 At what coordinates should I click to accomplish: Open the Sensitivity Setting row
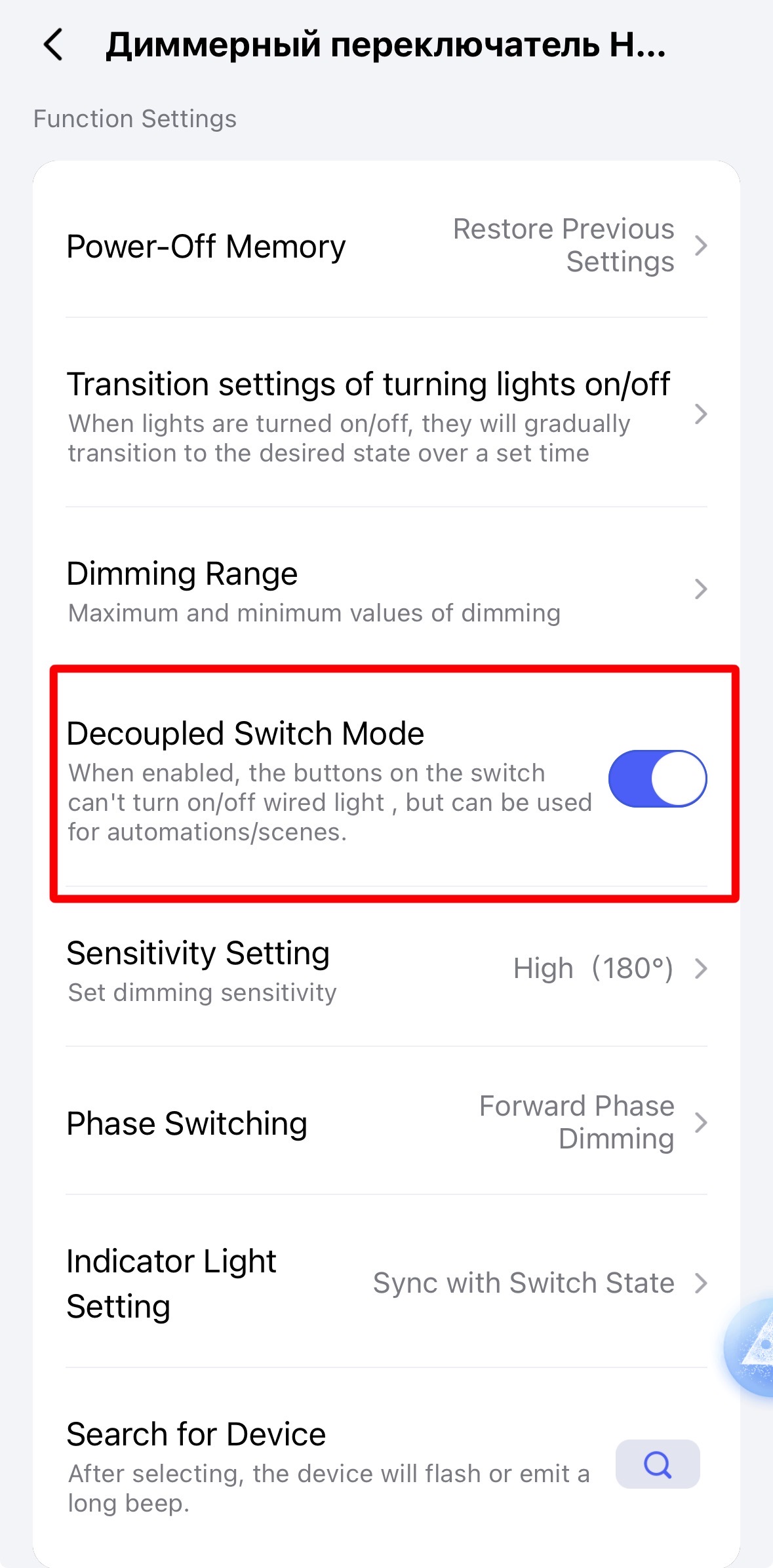tap(386, 970)
